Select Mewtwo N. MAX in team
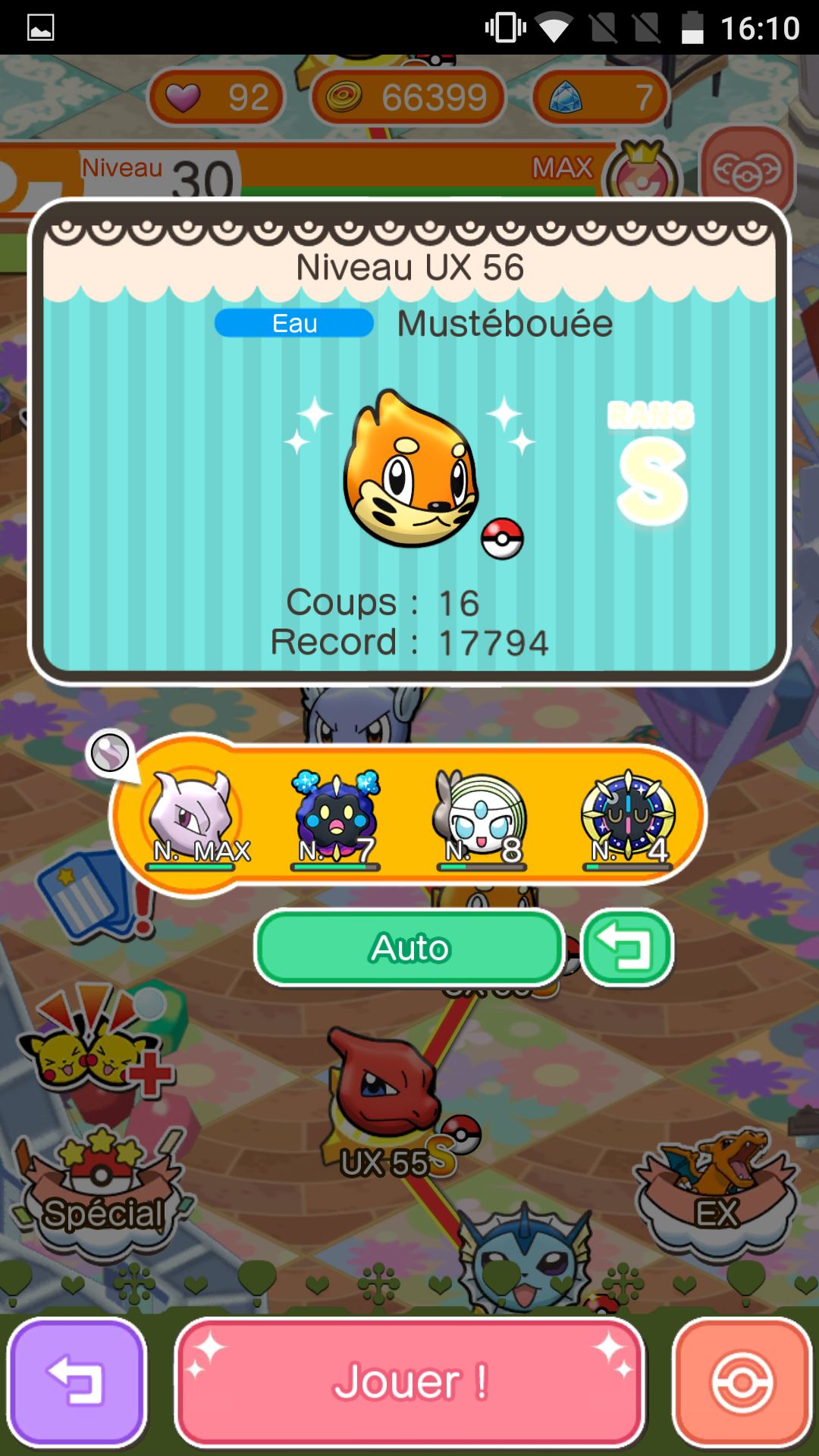Screen dimensions: 819x1456 (x=193, y=817)
